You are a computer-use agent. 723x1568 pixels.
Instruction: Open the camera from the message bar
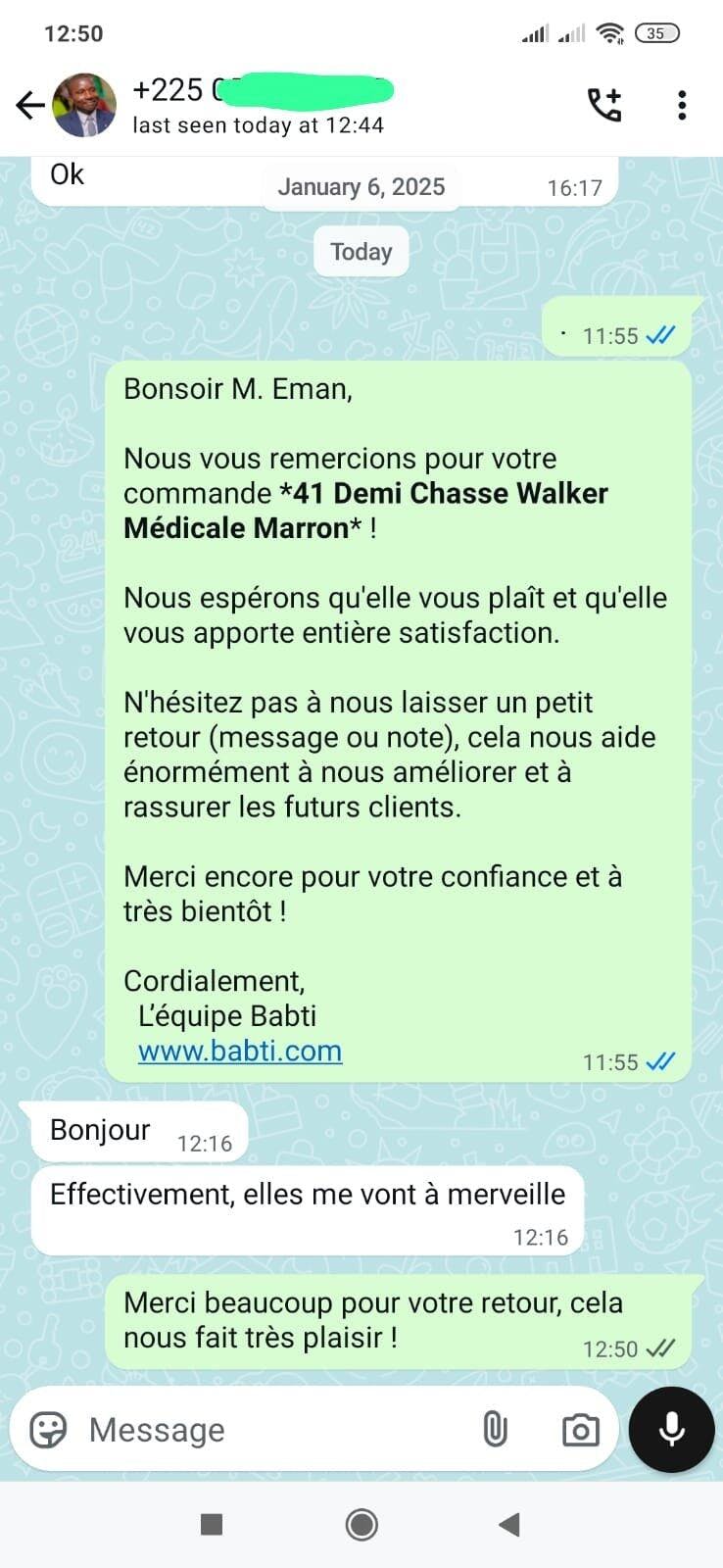click(580, 1430)
